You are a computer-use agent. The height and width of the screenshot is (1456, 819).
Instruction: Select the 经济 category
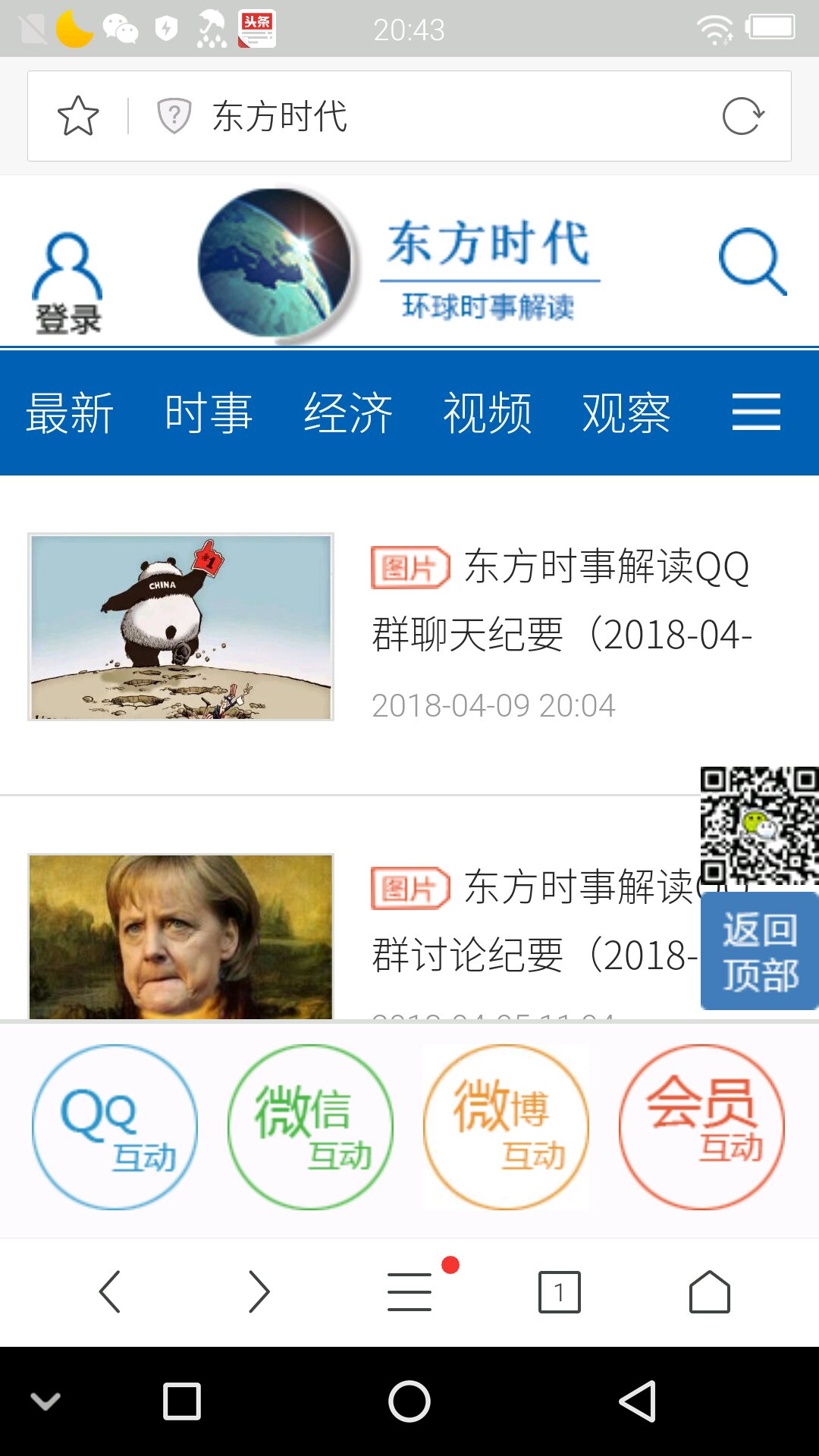coord(348,413)
